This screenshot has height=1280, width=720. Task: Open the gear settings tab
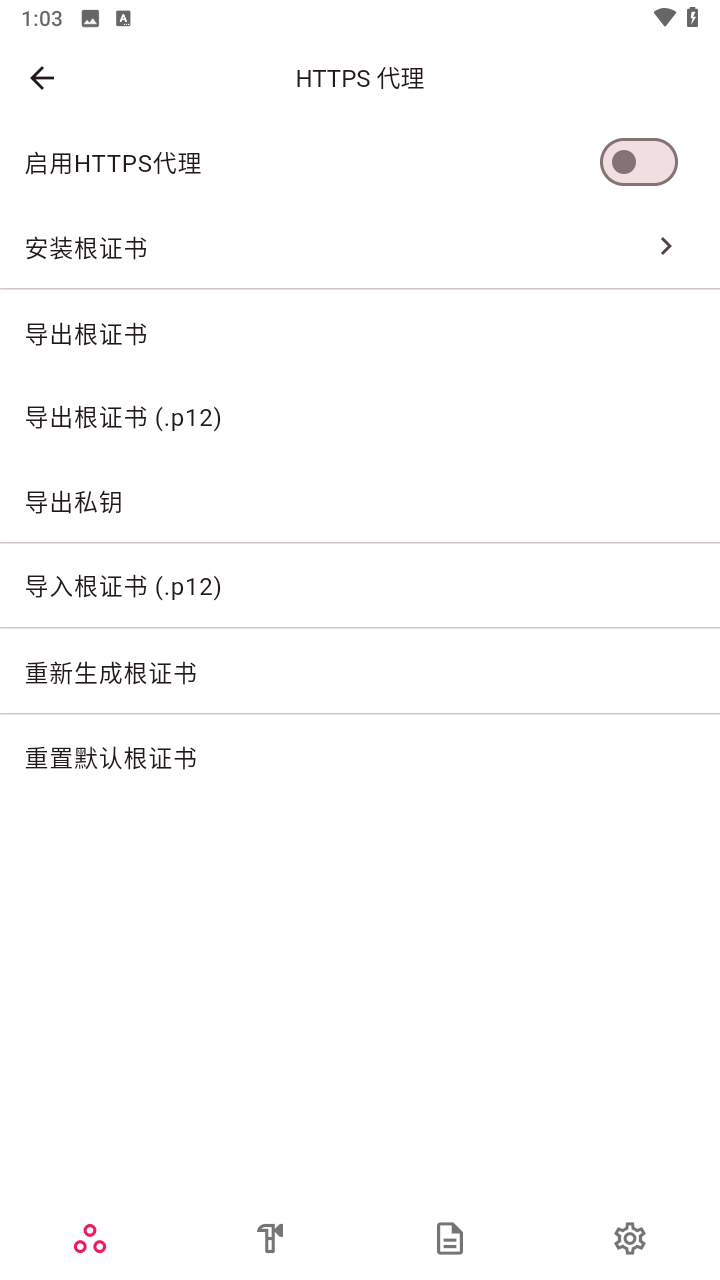629,1239
